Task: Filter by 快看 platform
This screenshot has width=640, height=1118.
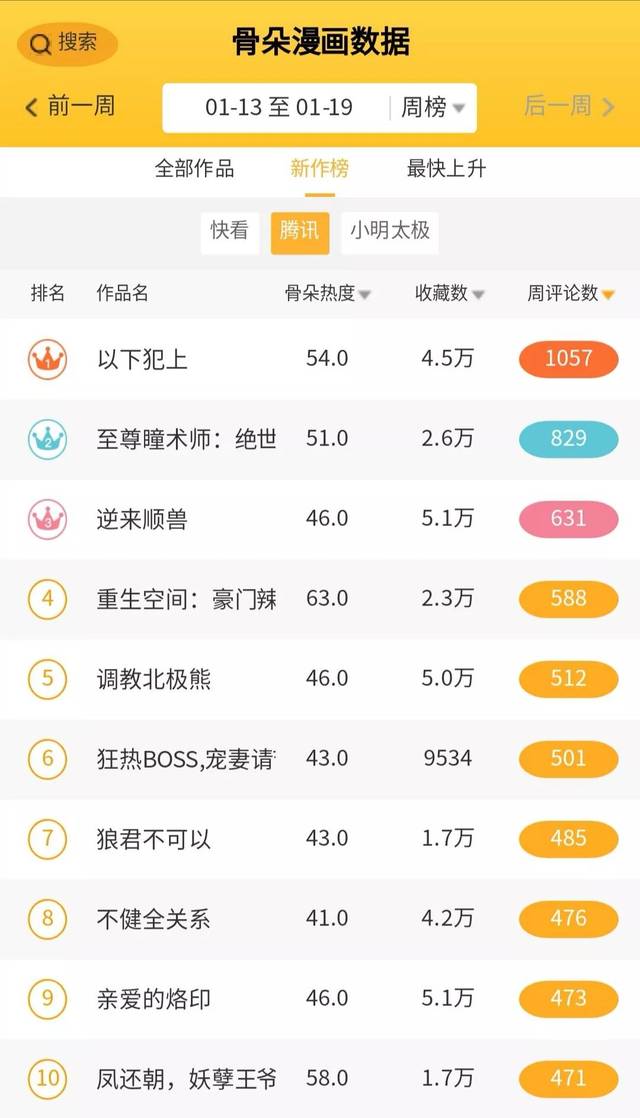Action: [x=229, y=231]
